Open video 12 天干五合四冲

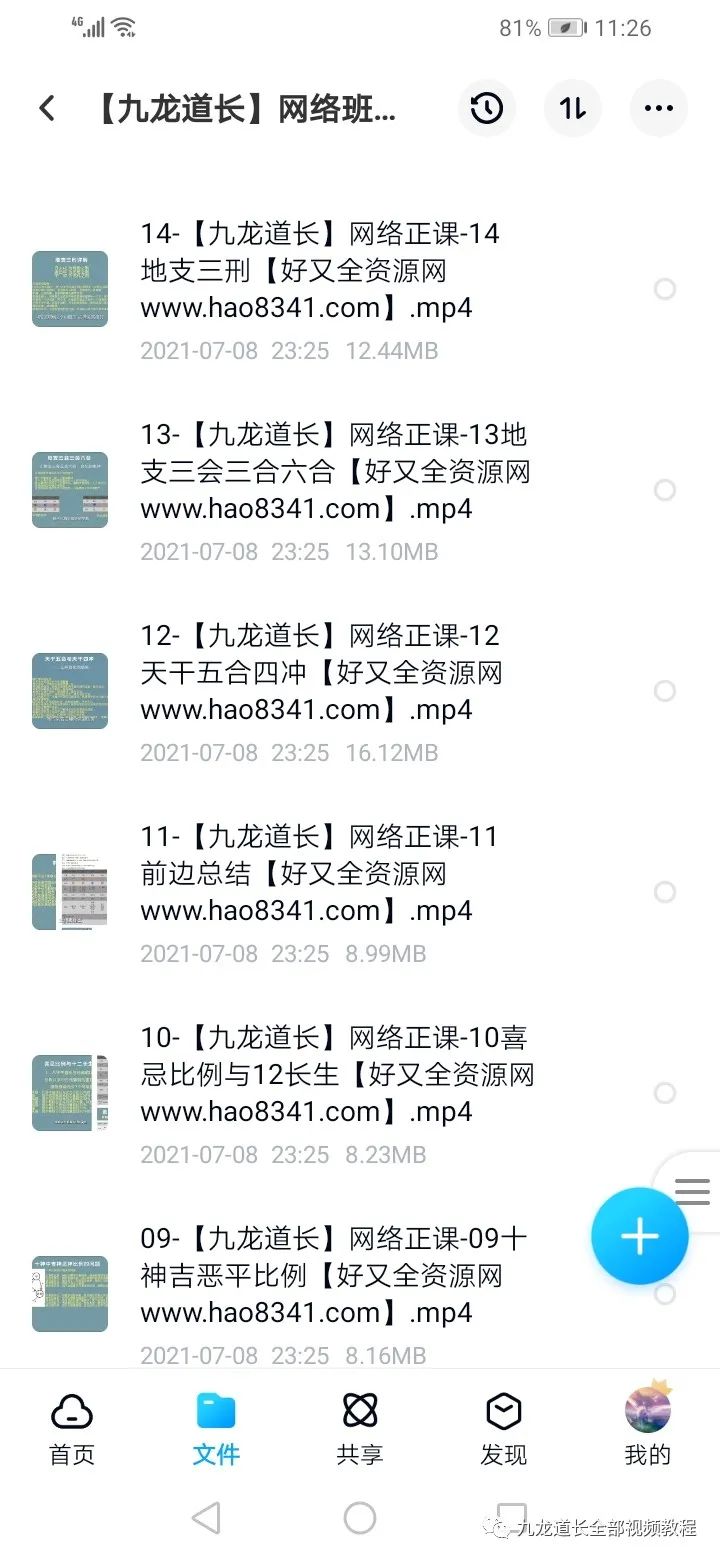coord(340,692)
